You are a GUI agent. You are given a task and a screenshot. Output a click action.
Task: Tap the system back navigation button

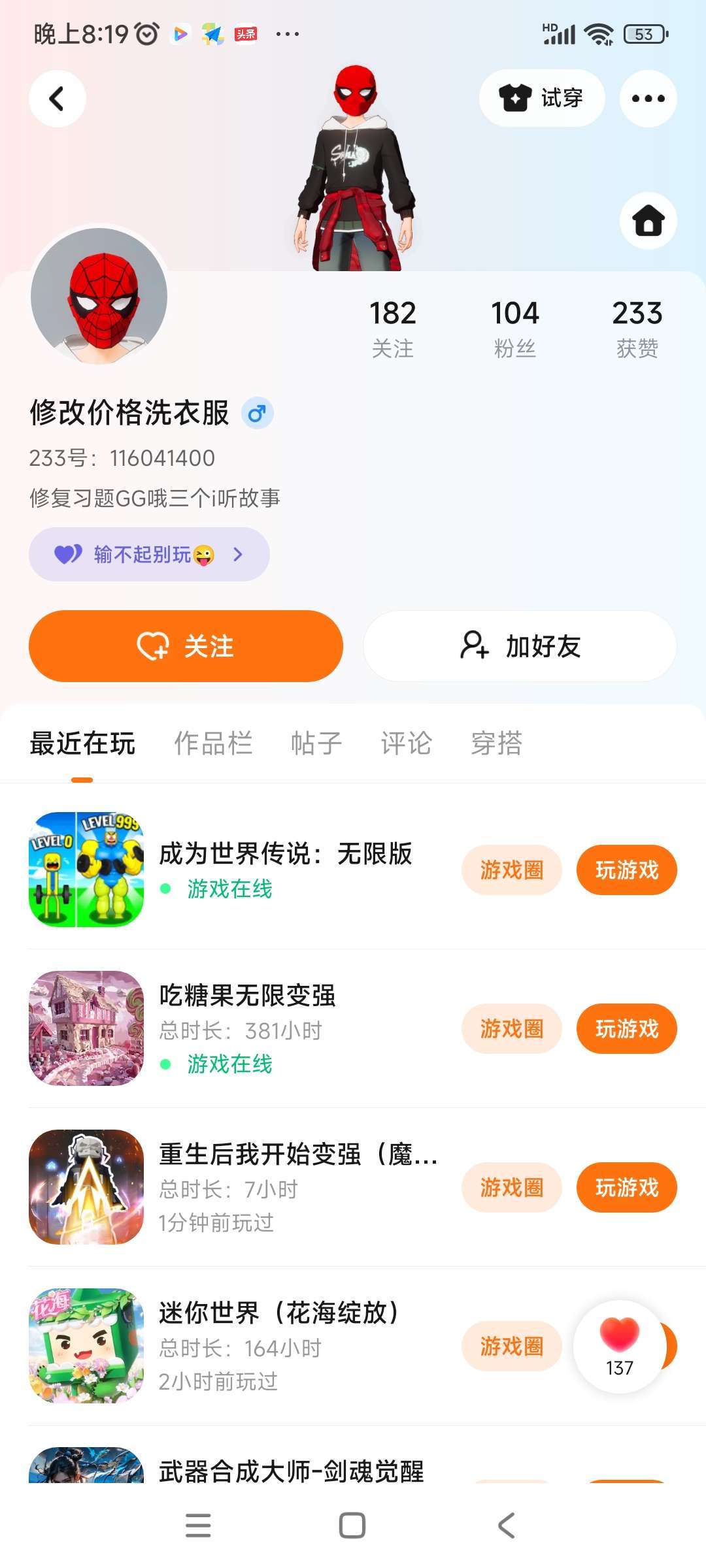pos(507,1526)
